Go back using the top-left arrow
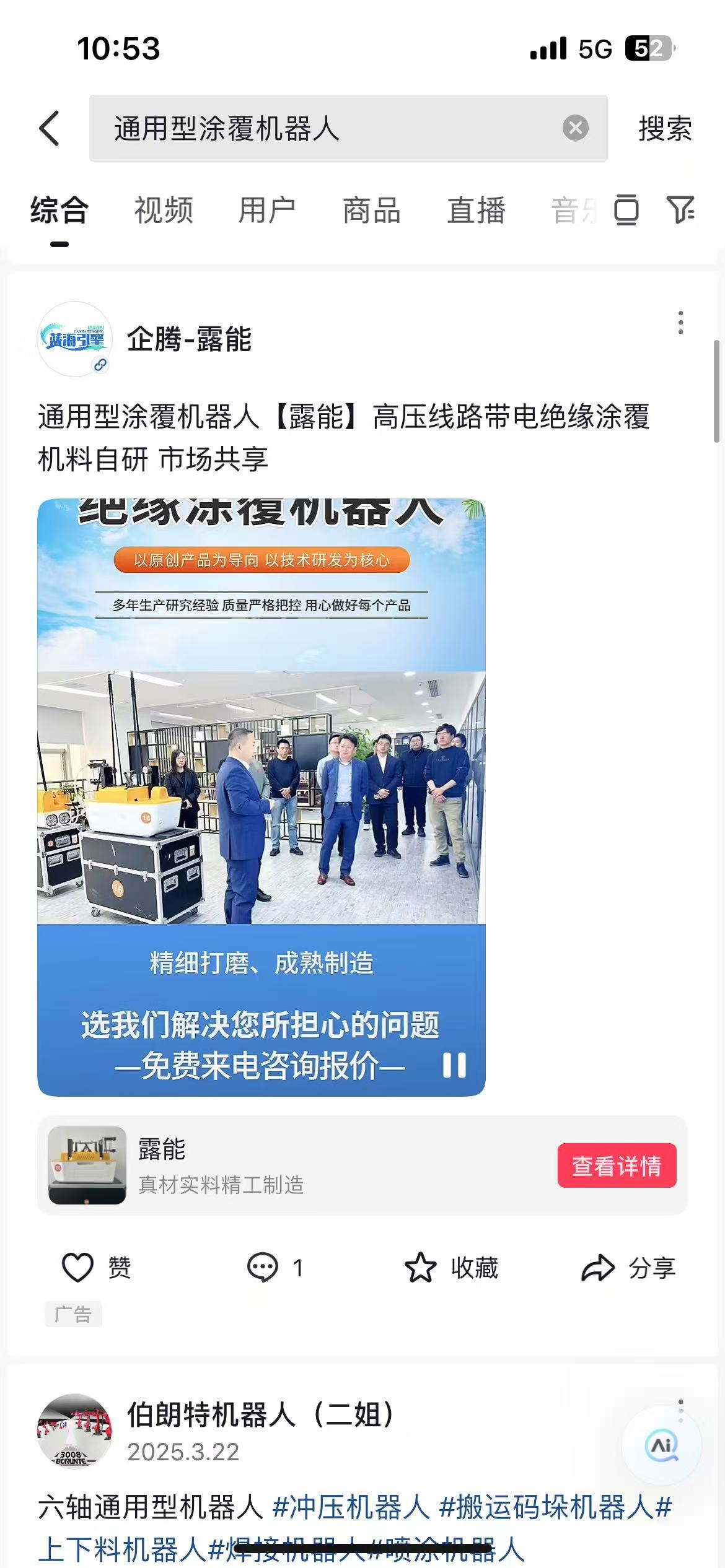Screen dimensions: 725x1568 coord(50,128)
